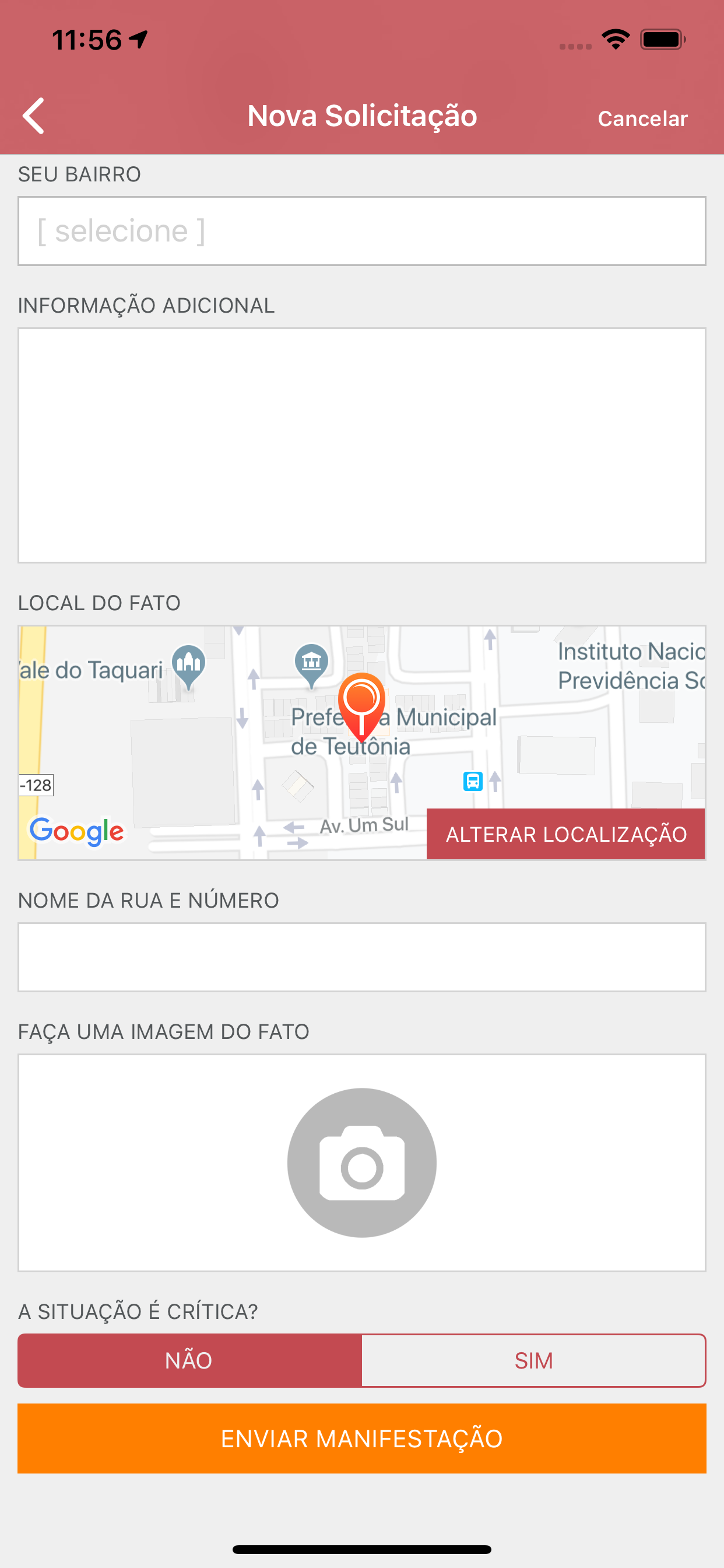Viewport: 724px width, 1568px height.
Task: Open the camera to add a photo
Action: point(362,1163)
